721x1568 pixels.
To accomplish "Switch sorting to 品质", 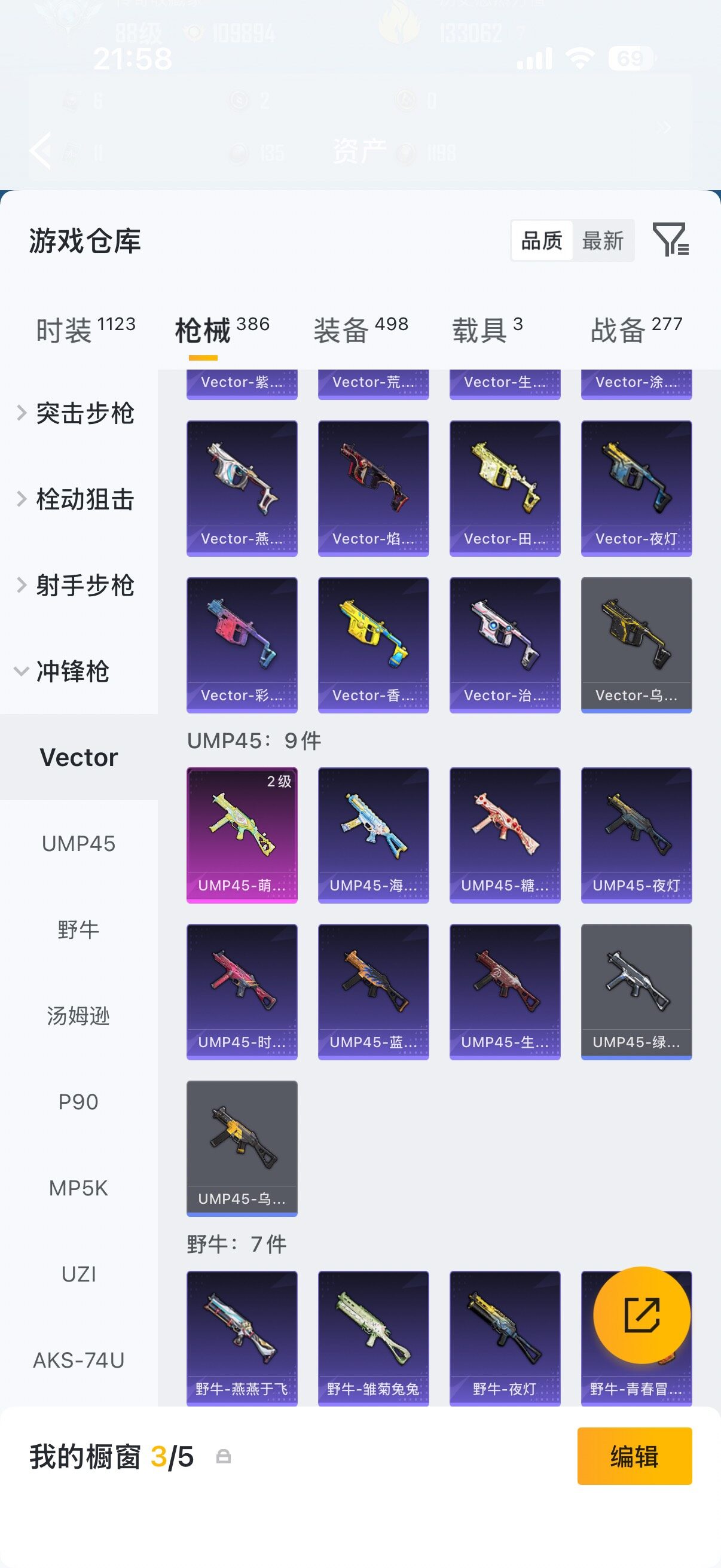I will click(x=542, y=240).
